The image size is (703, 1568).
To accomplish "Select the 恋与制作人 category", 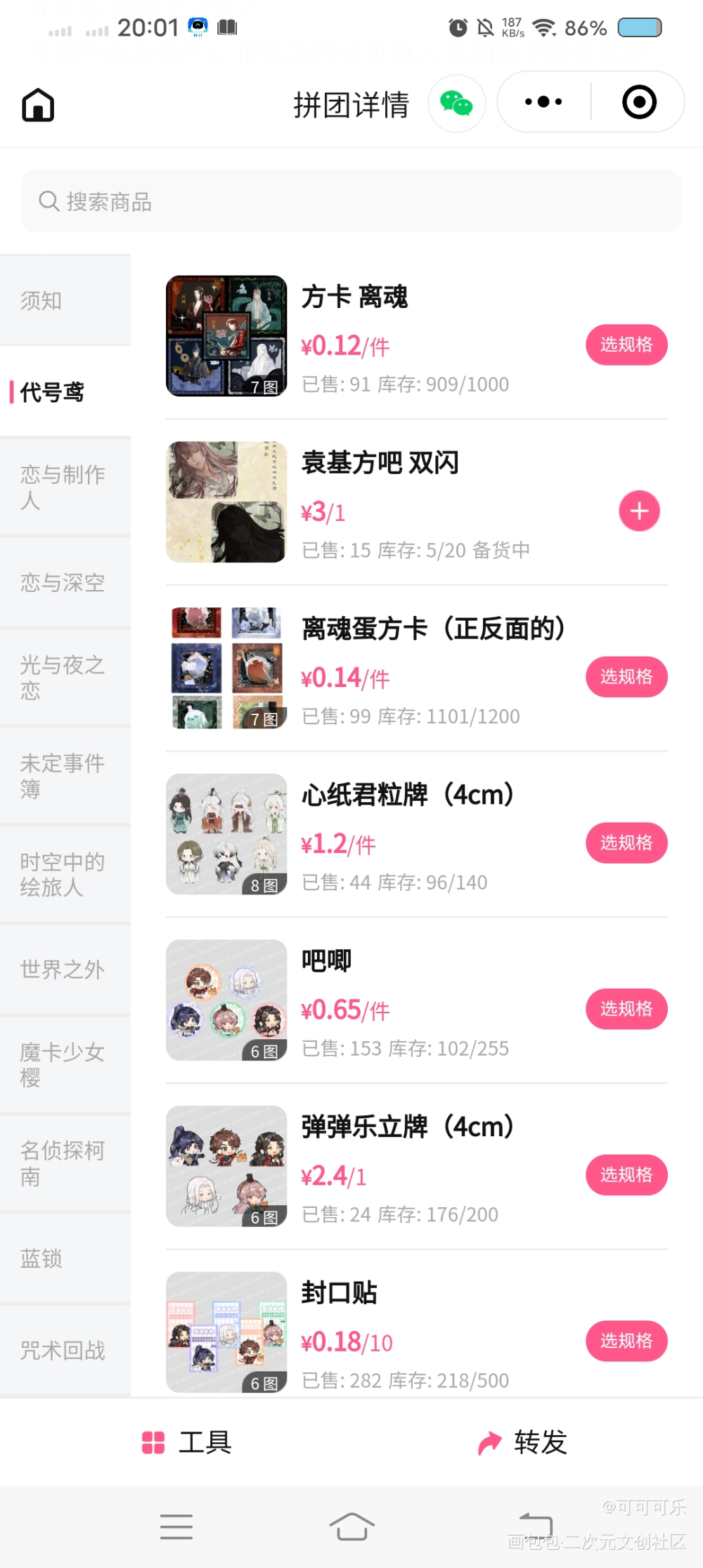I will pyautogui.click(x=65, y=487).
